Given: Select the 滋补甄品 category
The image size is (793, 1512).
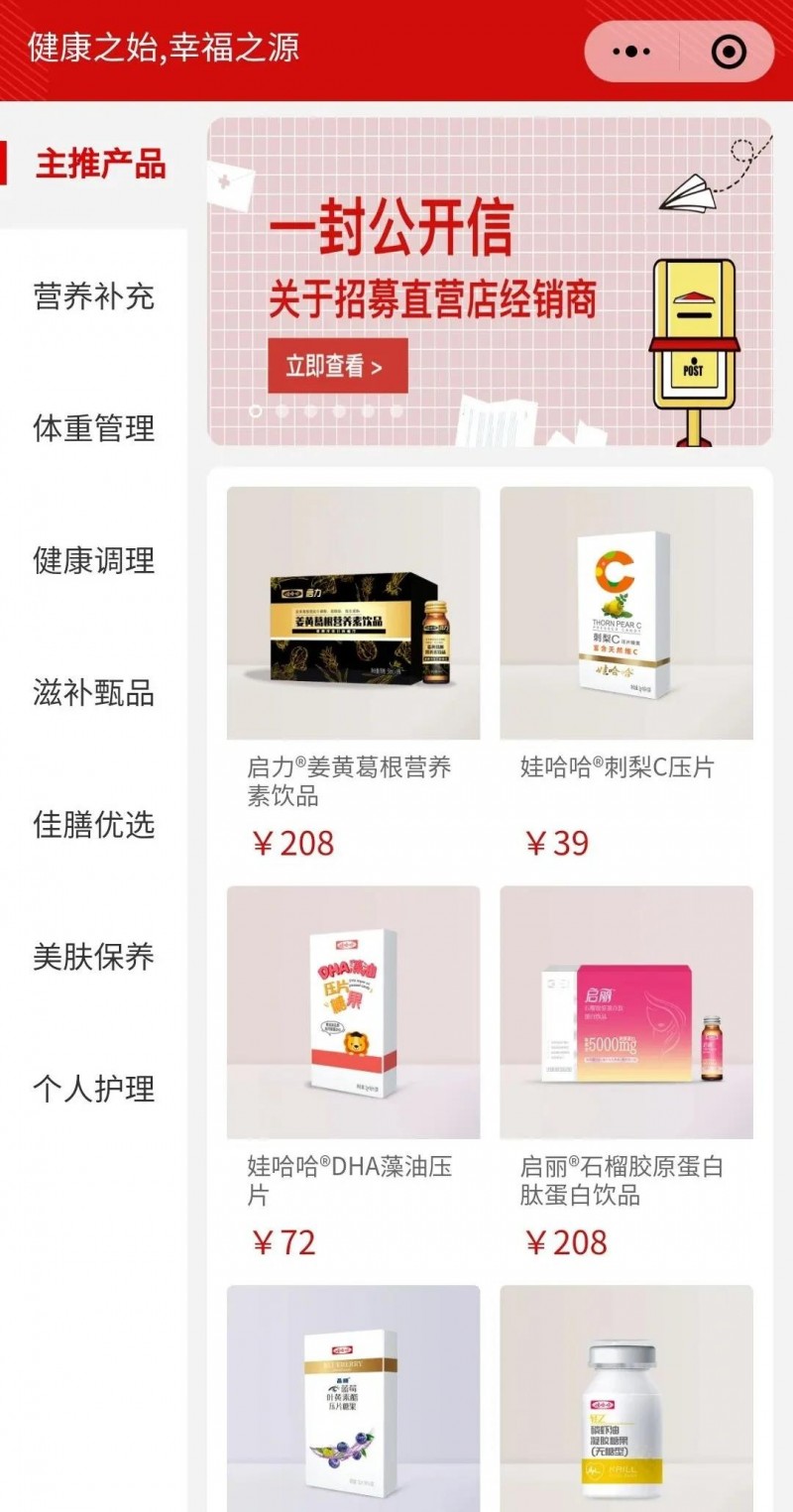Looking at the screenshot, I should (x=94, y=692).
